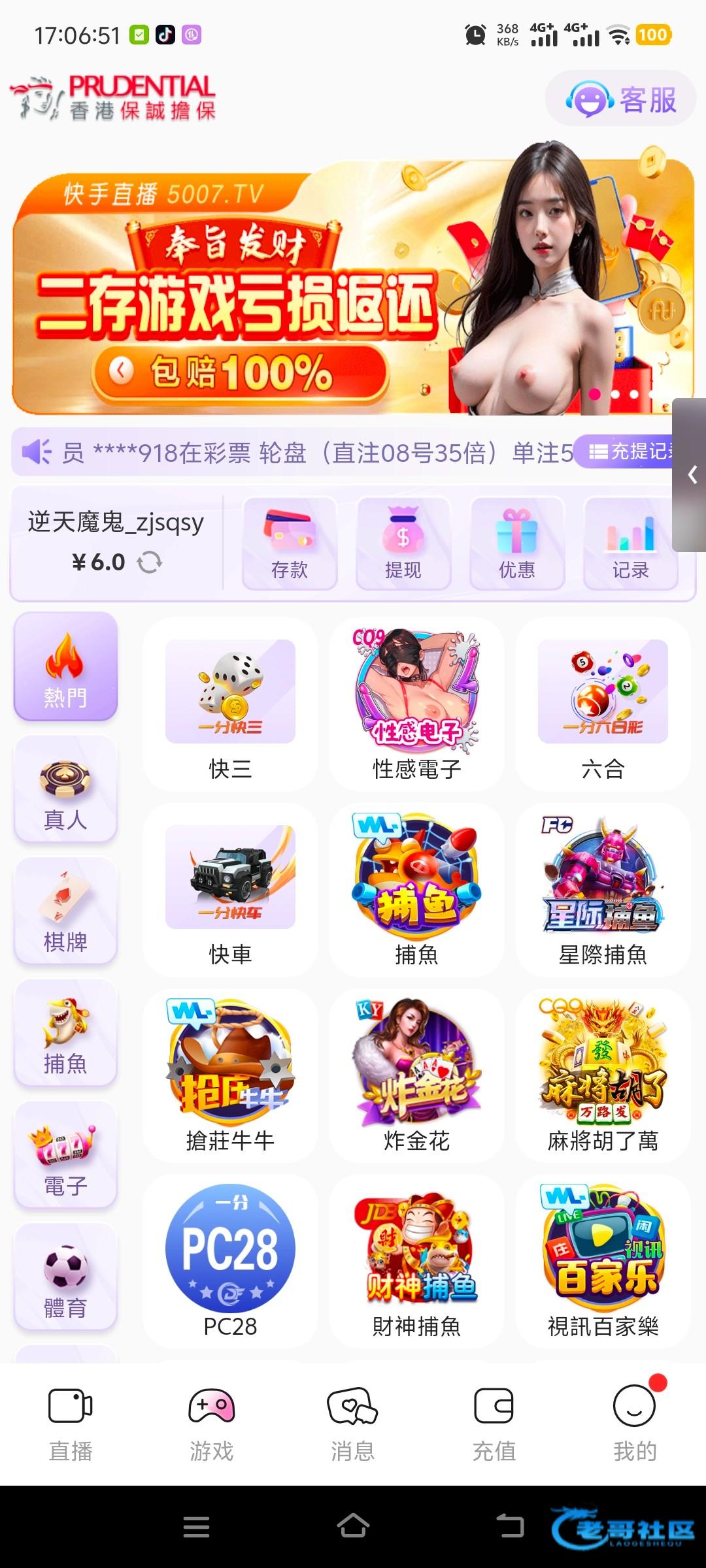706x1568 pixels.
Task: Select the 棋牌 category
Action: pos(65,911)
